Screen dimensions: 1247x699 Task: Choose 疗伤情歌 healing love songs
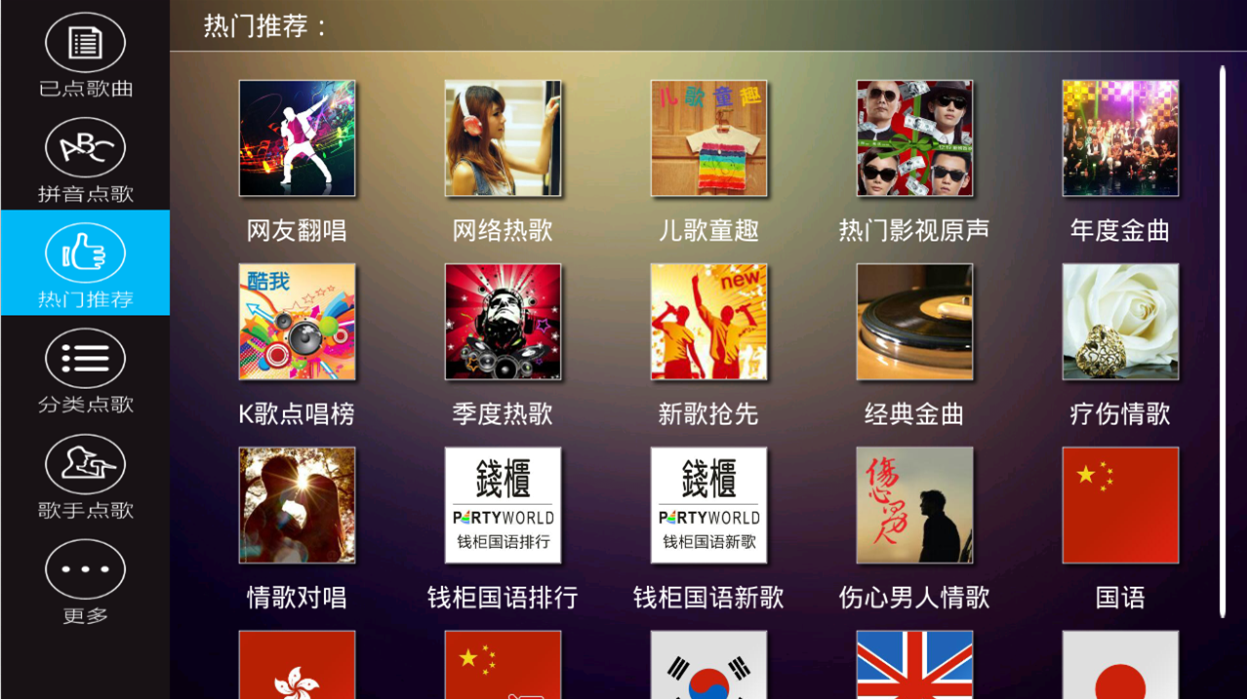(1120, 322)
